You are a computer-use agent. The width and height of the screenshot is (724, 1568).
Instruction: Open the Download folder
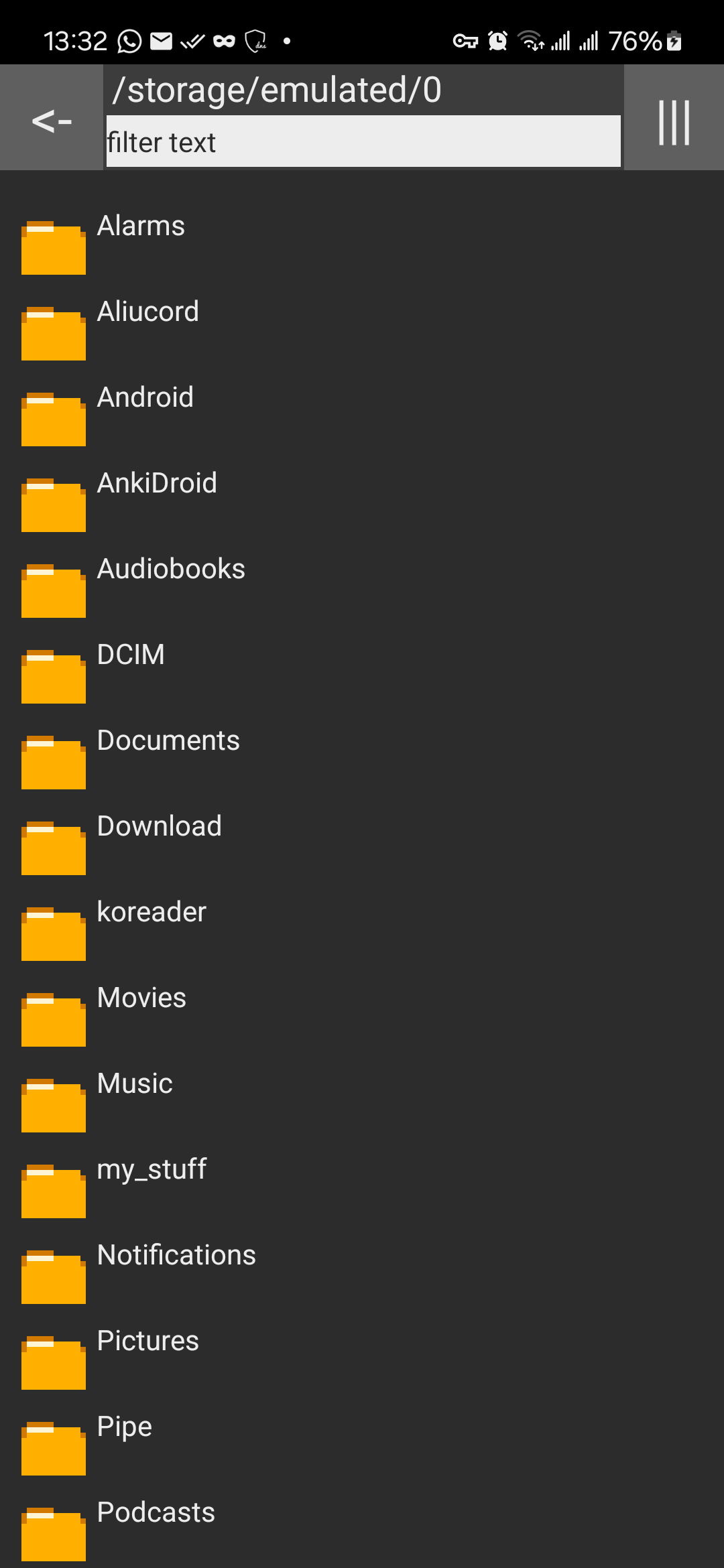(x=159, y=827)
